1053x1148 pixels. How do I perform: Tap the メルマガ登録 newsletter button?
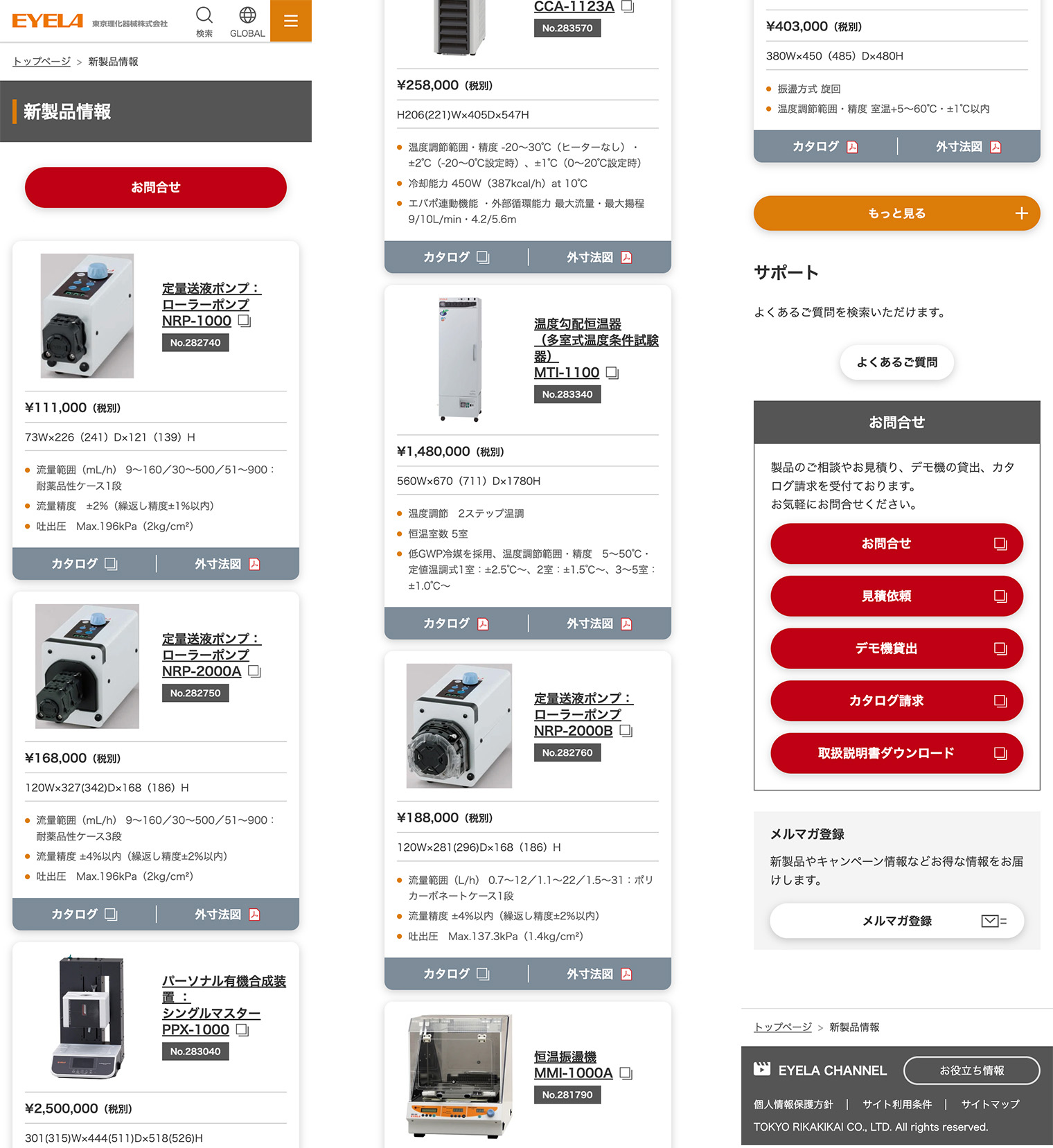[896, 921]
